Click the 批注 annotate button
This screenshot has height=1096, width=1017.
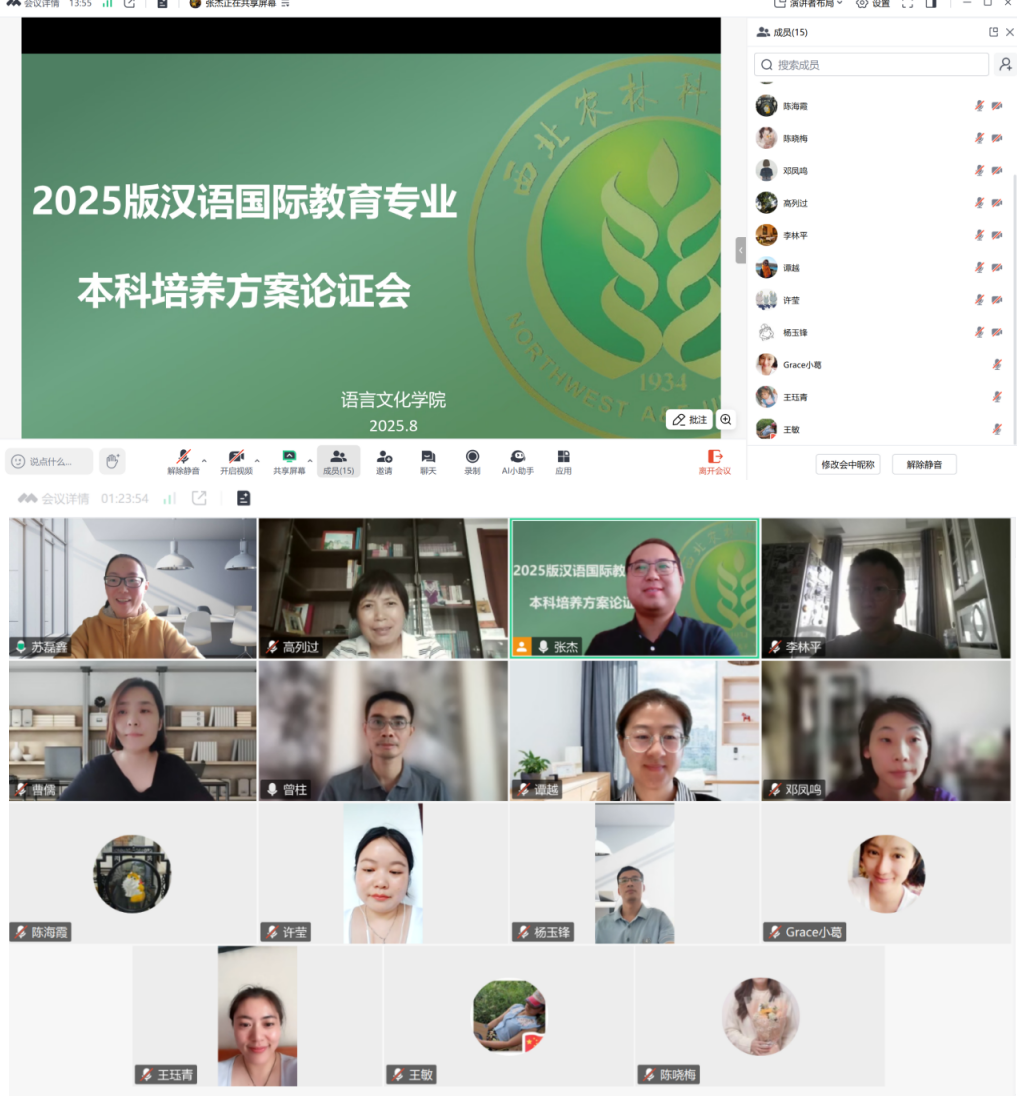pos(689,420)
